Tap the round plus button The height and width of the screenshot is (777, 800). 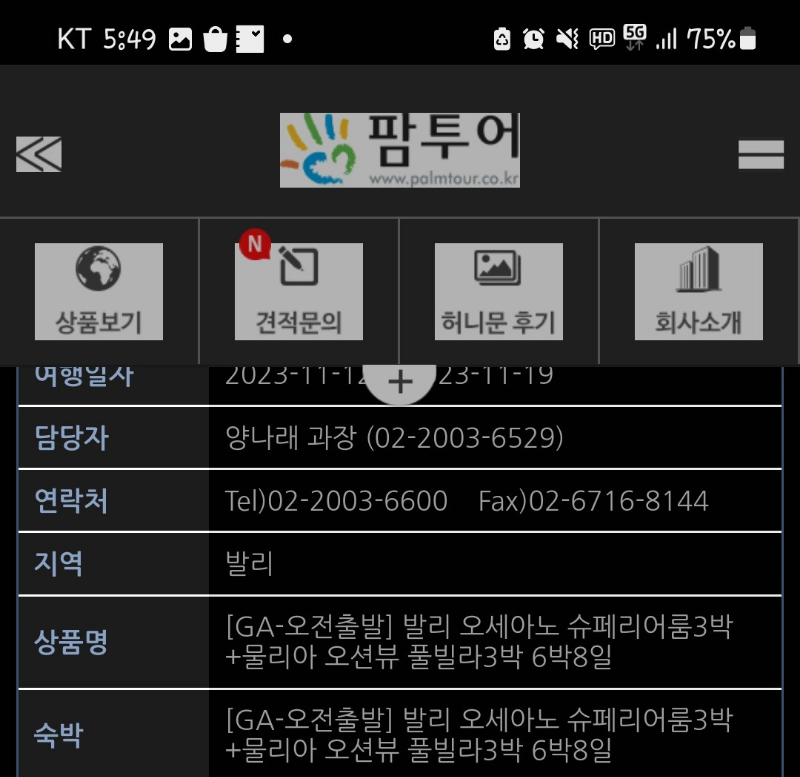(399, 379)
